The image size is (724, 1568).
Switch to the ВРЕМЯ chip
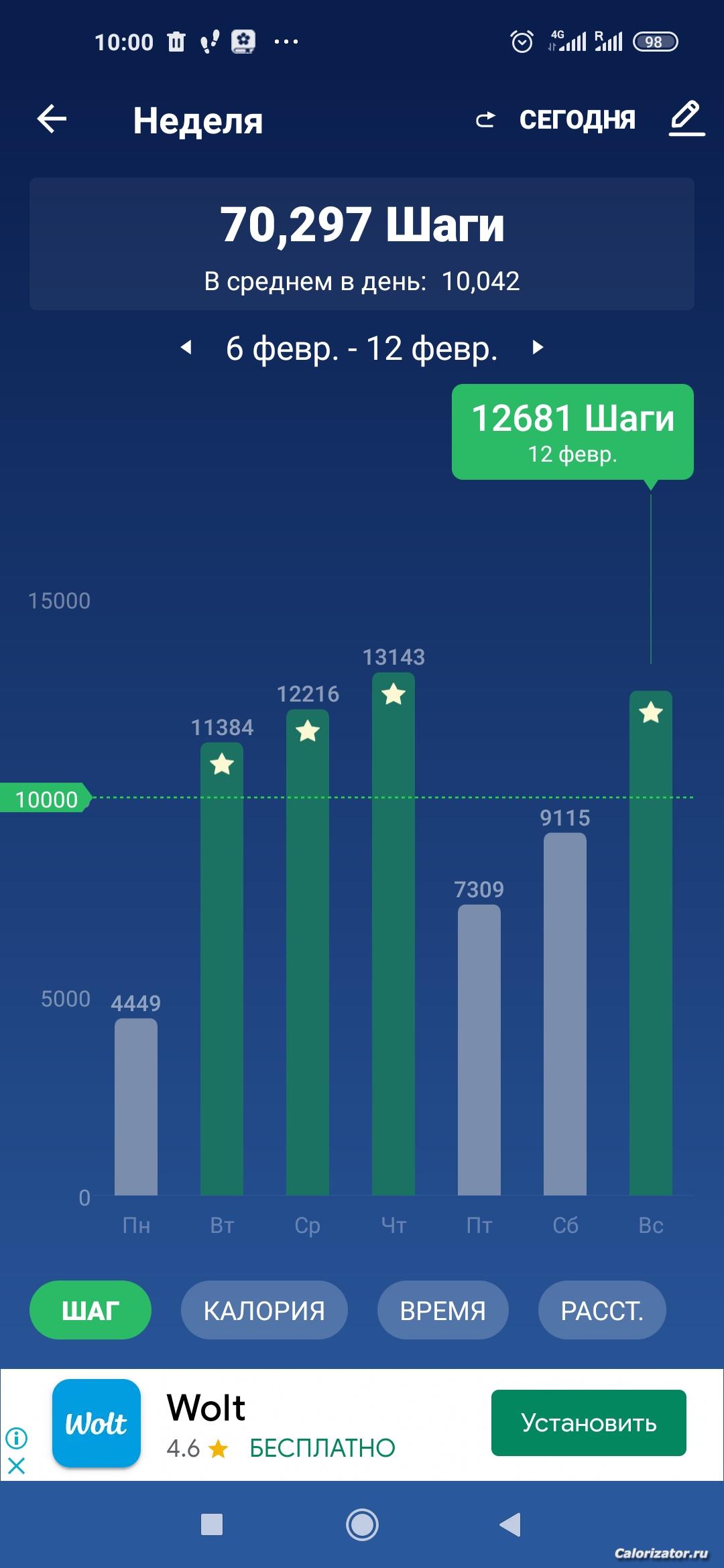click(443, 1310)
